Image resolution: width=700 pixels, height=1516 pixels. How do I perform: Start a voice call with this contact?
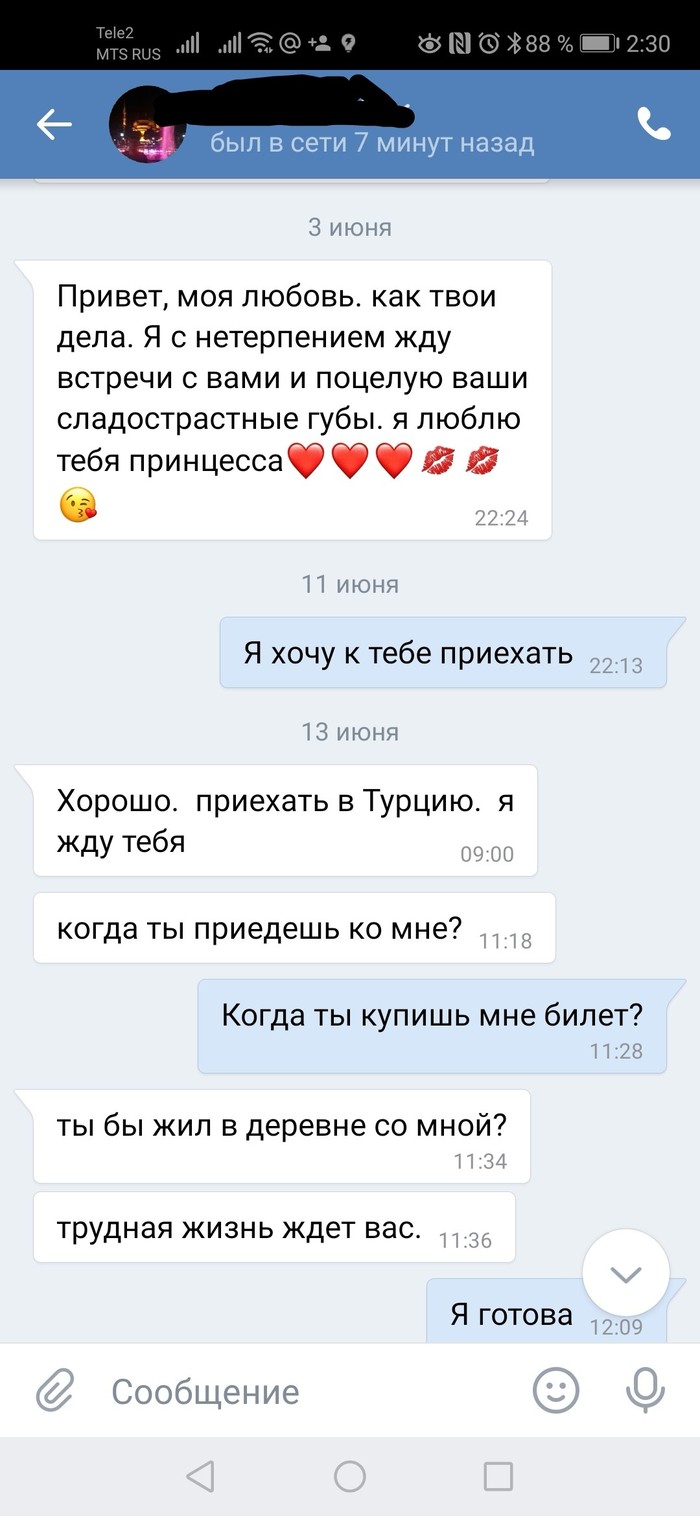click(653, 124)
